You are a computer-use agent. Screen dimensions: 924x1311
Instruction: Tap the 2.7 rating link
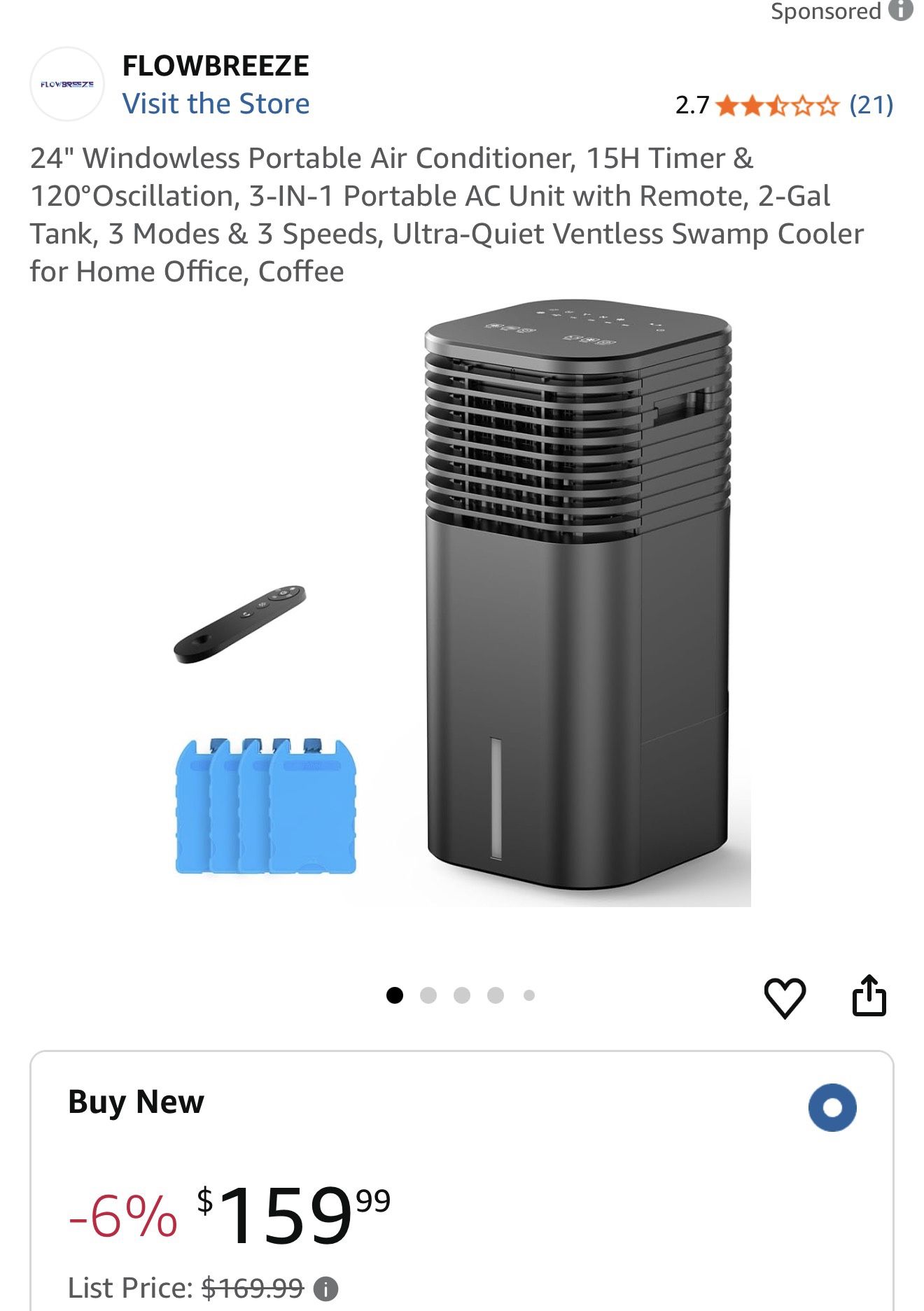[694, 106]
